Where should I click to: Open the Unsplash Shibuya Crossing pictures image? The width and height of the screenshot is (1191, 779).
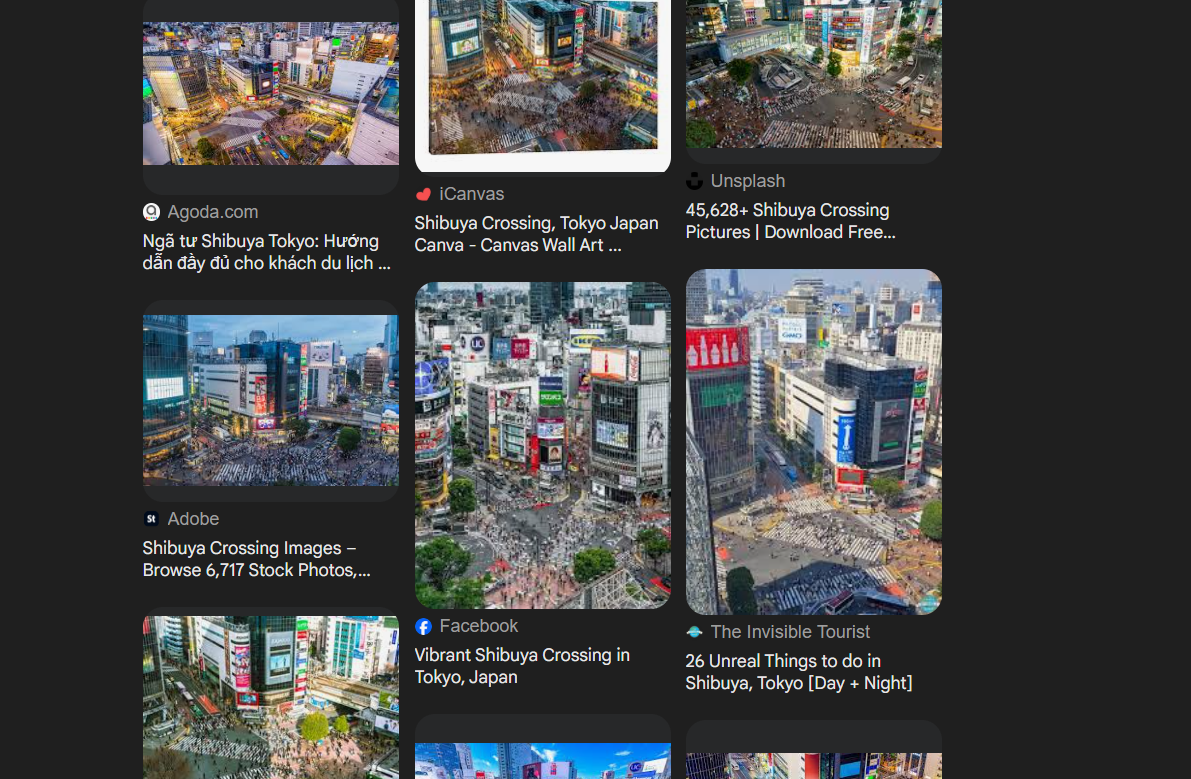(x=813, y=75)
